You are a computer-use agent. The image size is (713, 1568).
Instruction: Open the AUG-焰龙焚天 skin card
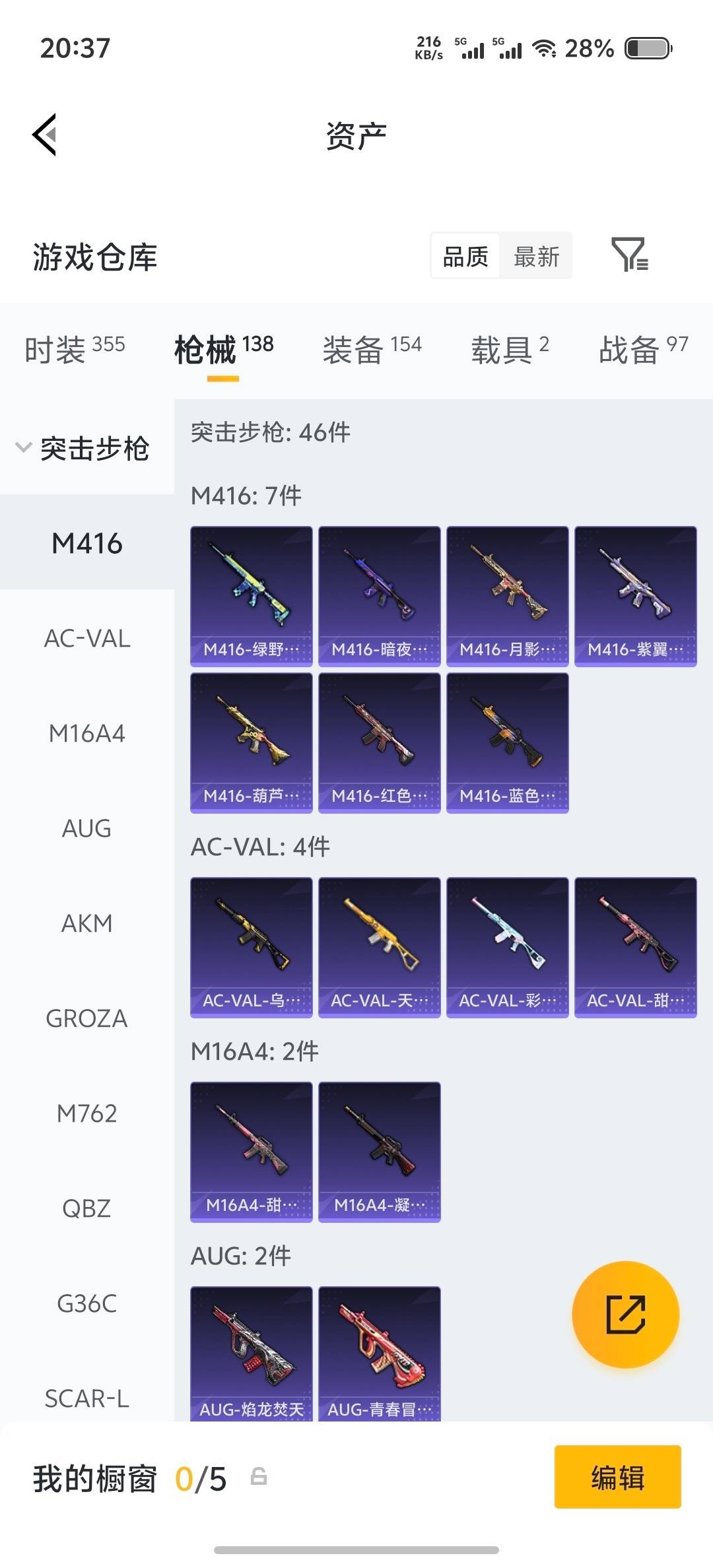click(x=251, y=1353)
